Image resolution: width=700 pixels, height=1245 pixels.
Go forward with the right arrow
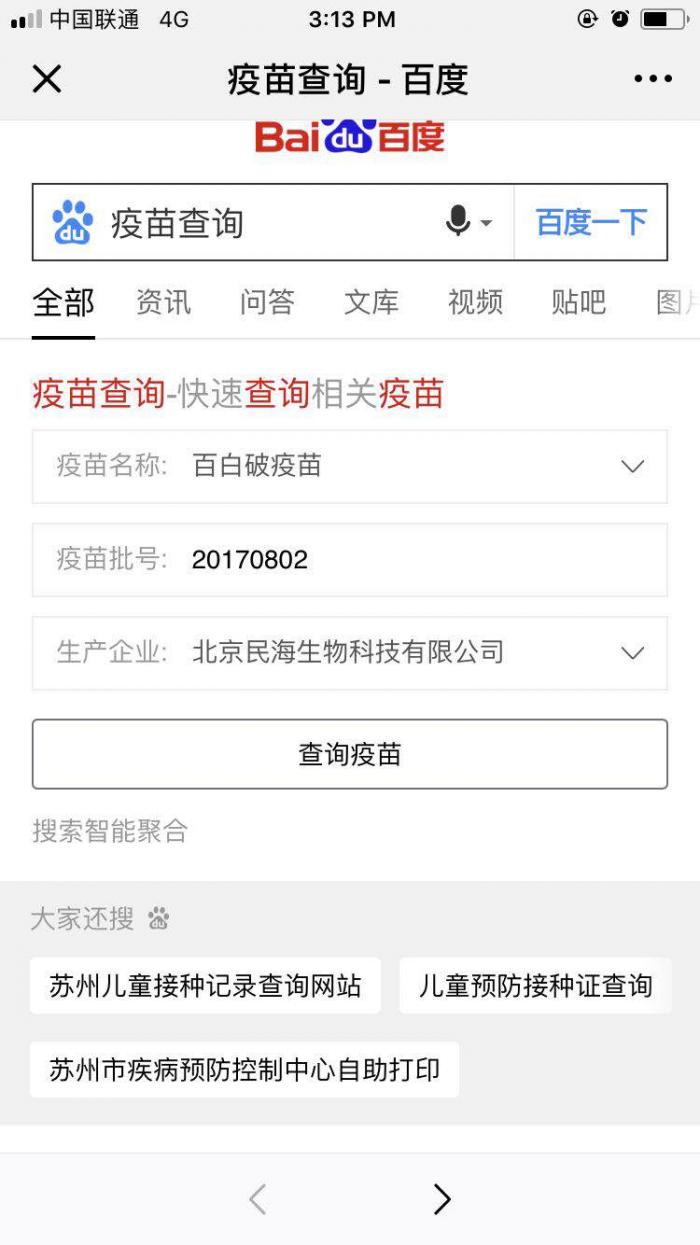click(x=442, y=1199)
